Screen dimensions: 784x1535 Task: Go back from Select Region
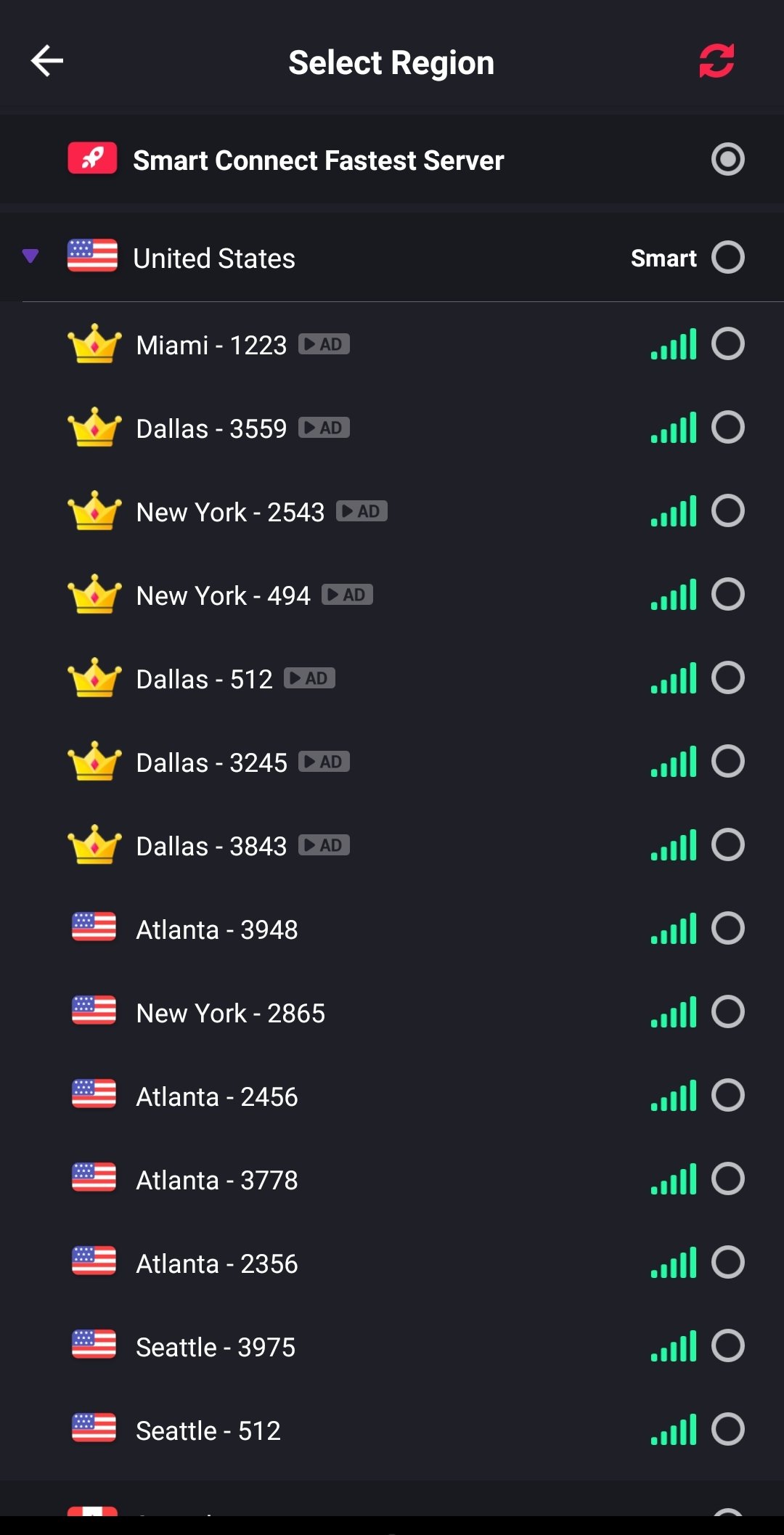click(47, 61)
